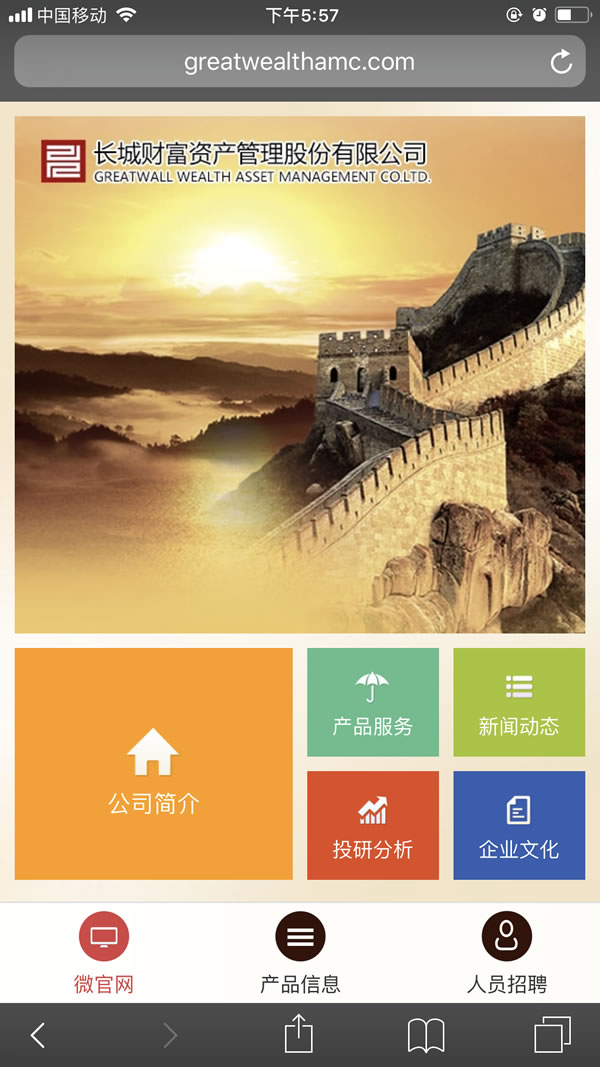The width and height of the screenshot is (600, 1067).
Task: Open the 公司简介 company profile tile
Action: [153, 764]
